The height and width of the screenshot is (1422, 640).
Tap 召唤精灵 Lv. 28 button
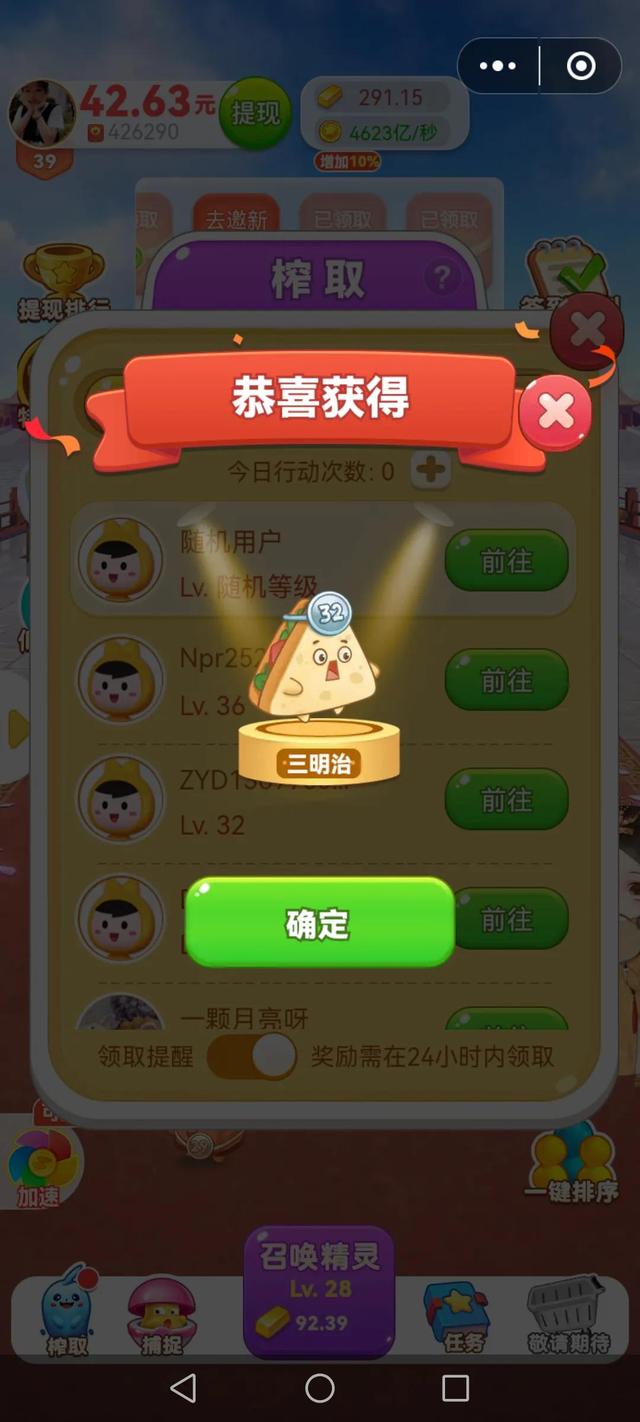pyautogui.click(x=319, y=1292)
